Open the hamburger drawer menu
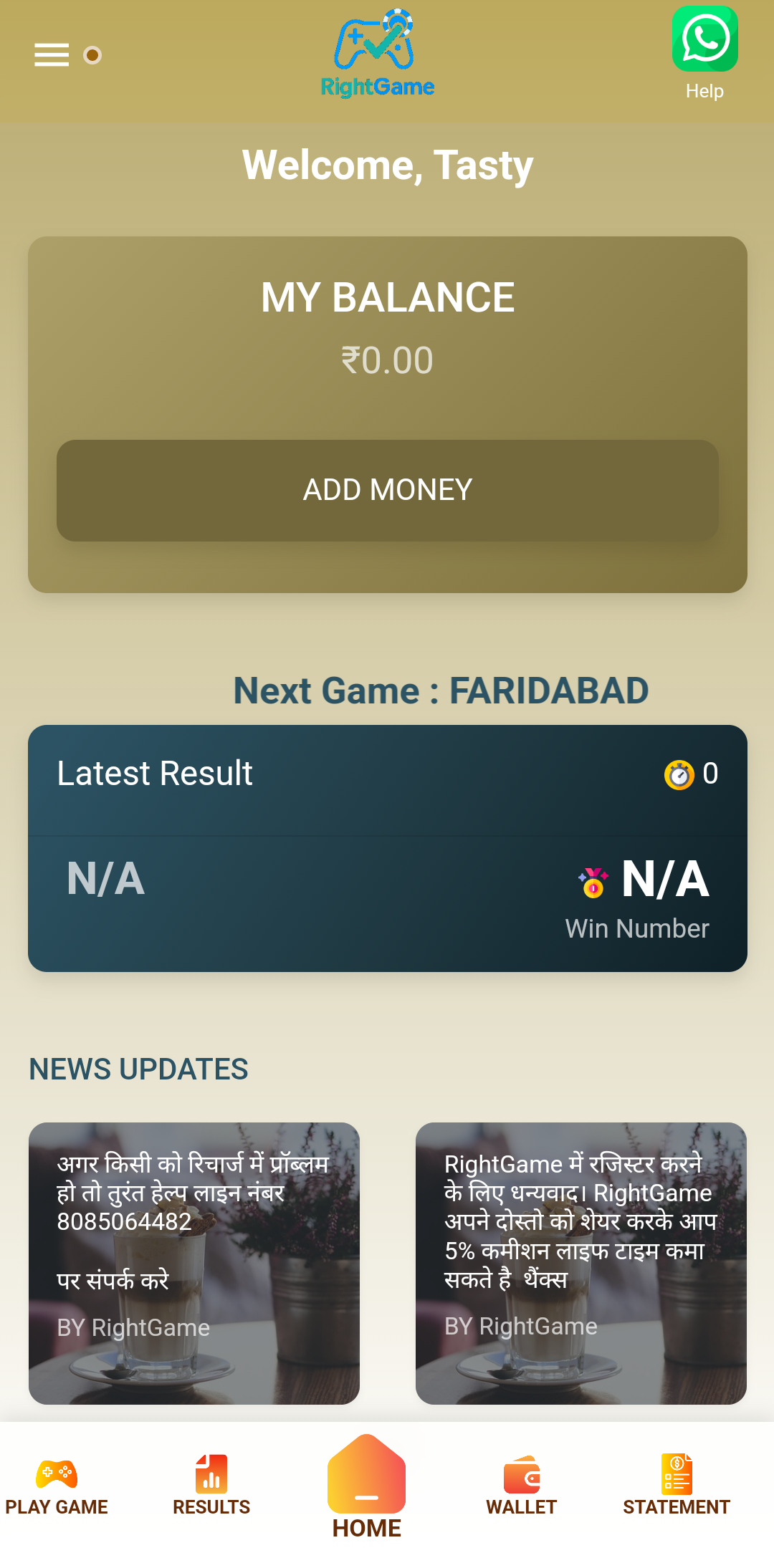The height and width of the screenshot is (1568, 774). click(52, 55)
